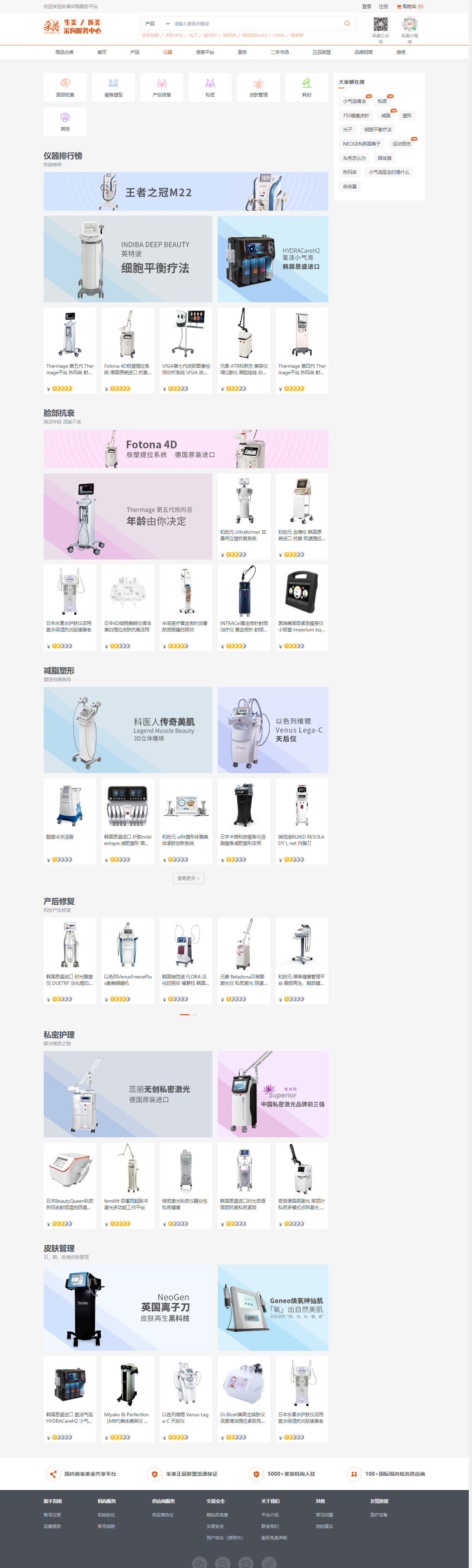The width and height of the screenshot is (472, 1568).
Task: Tap the 注册 register link
Action: pos(383,7)
